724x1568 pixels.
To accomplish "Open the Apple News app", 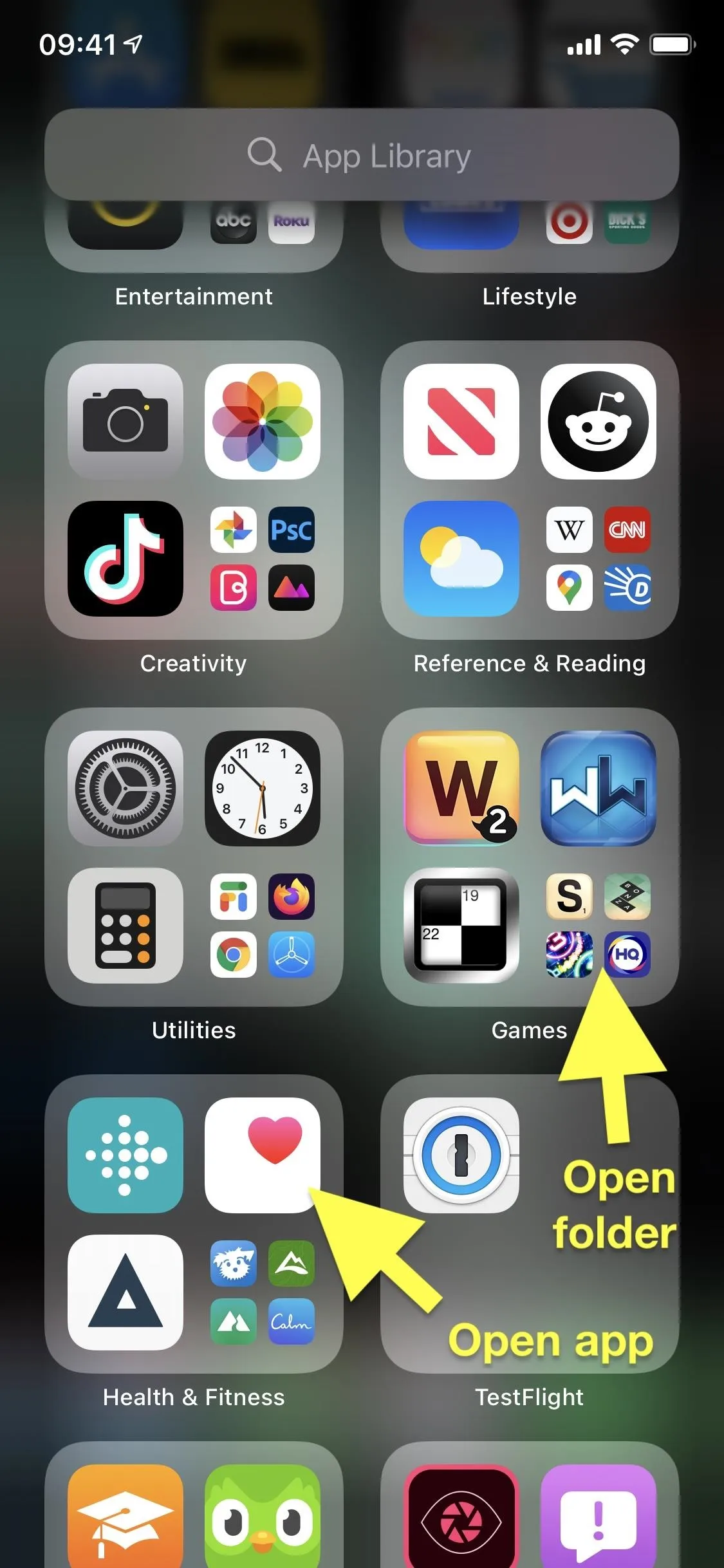I will pyautogui.click(x=461, y=422).
